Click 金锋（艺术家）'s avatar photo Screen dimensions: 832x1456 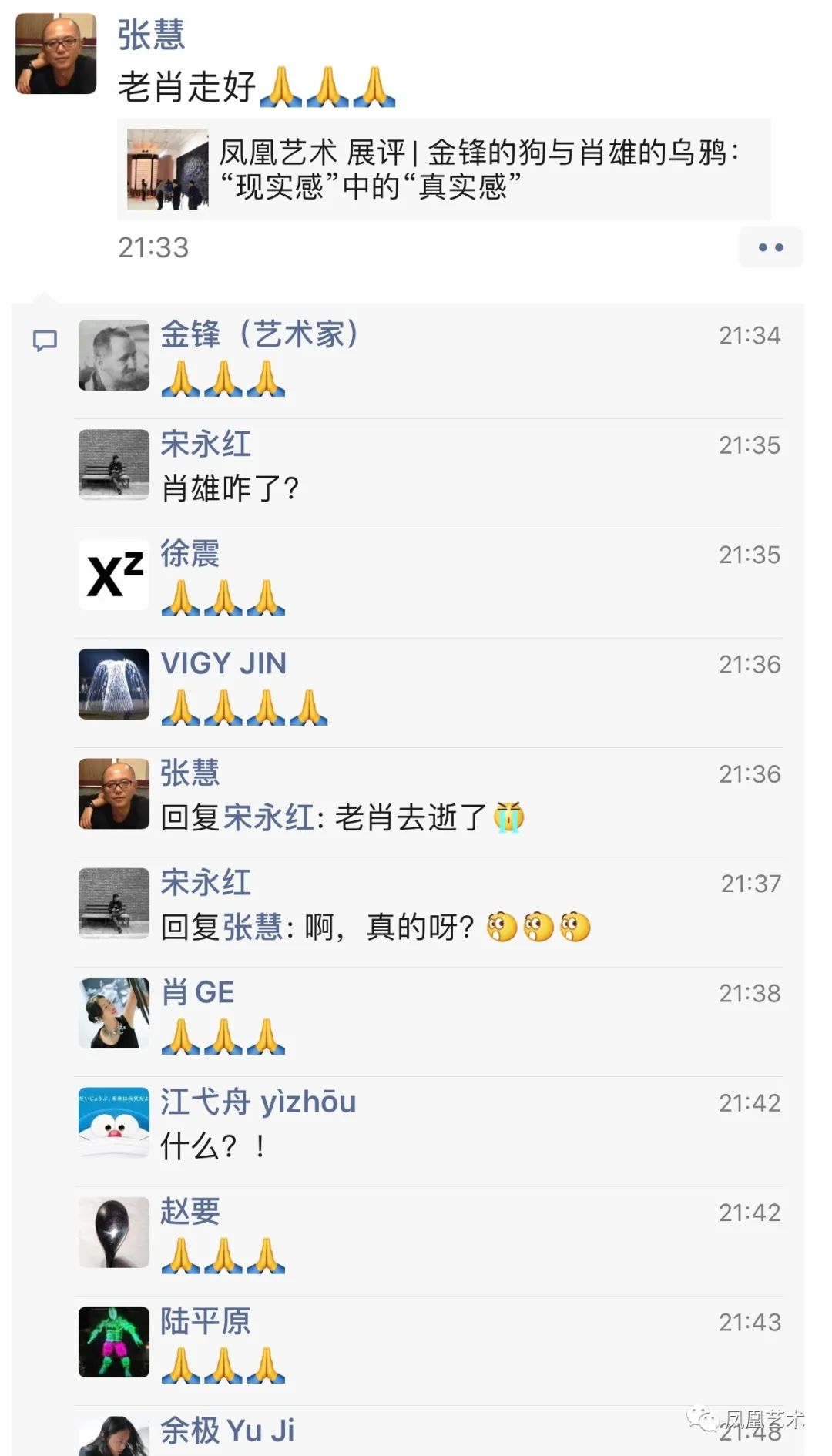click(x=113, y=356)
